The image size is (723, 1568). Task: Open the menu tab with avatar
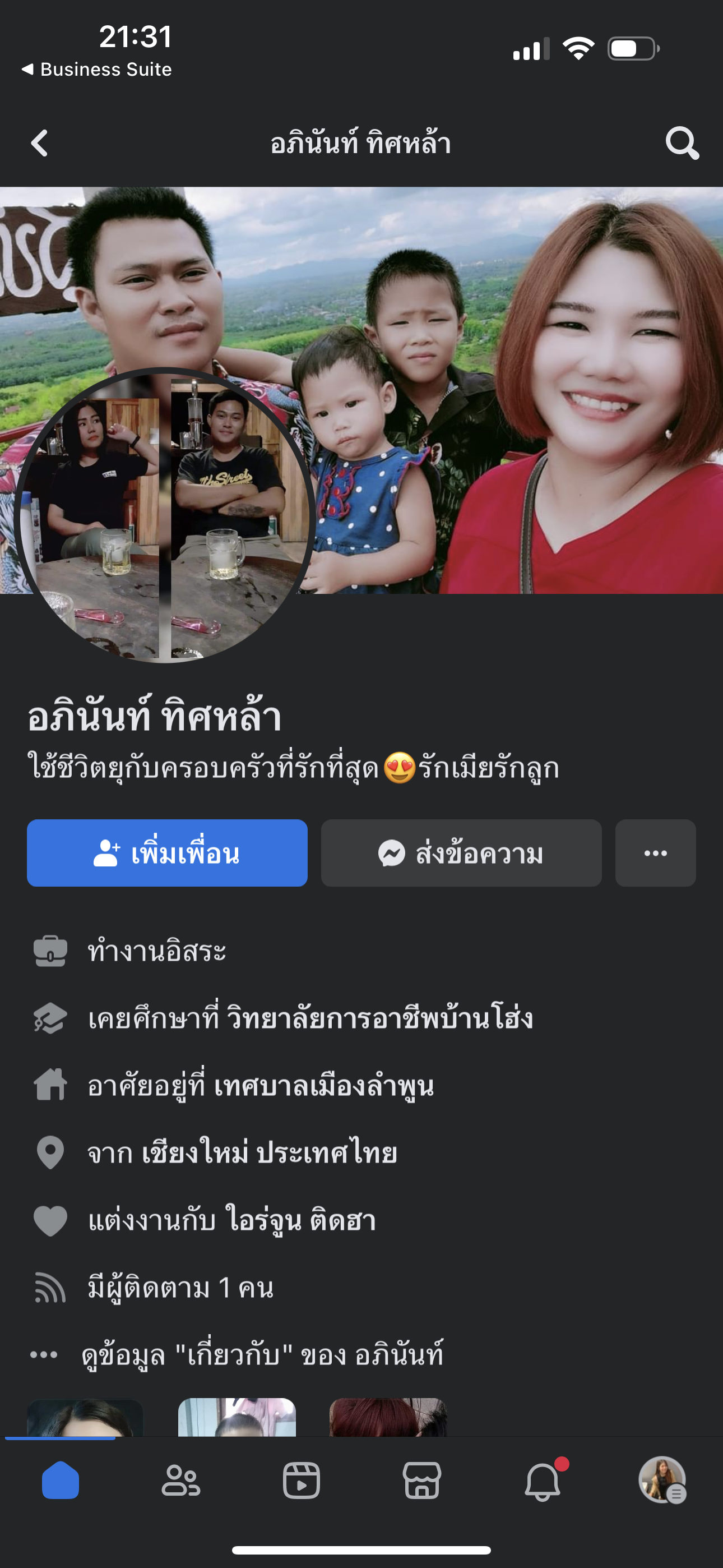[x=662, y=1481]
